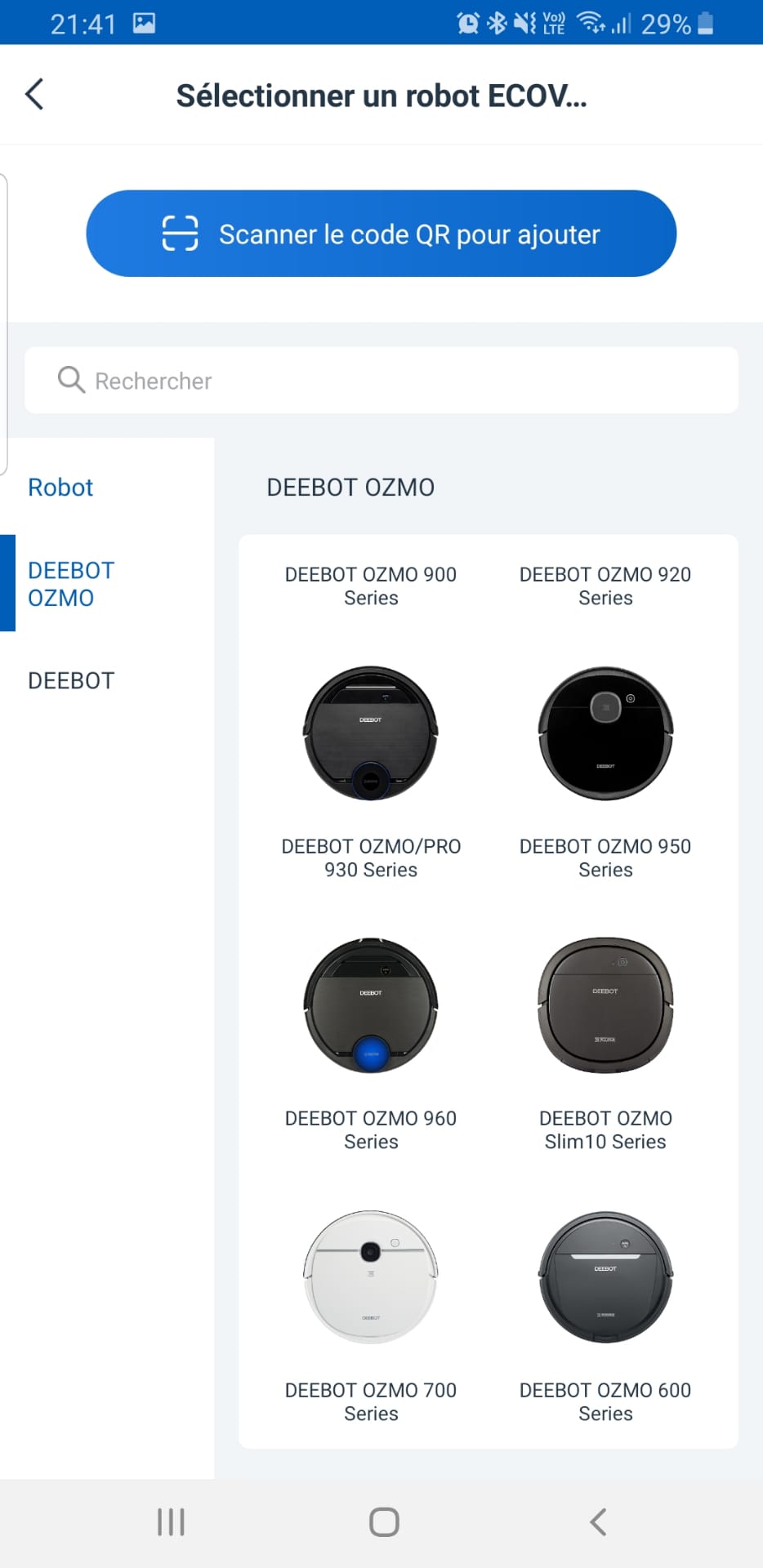Scan the QR code to add robot
This screenshot has width=763, height=1568.
point(381,234)
